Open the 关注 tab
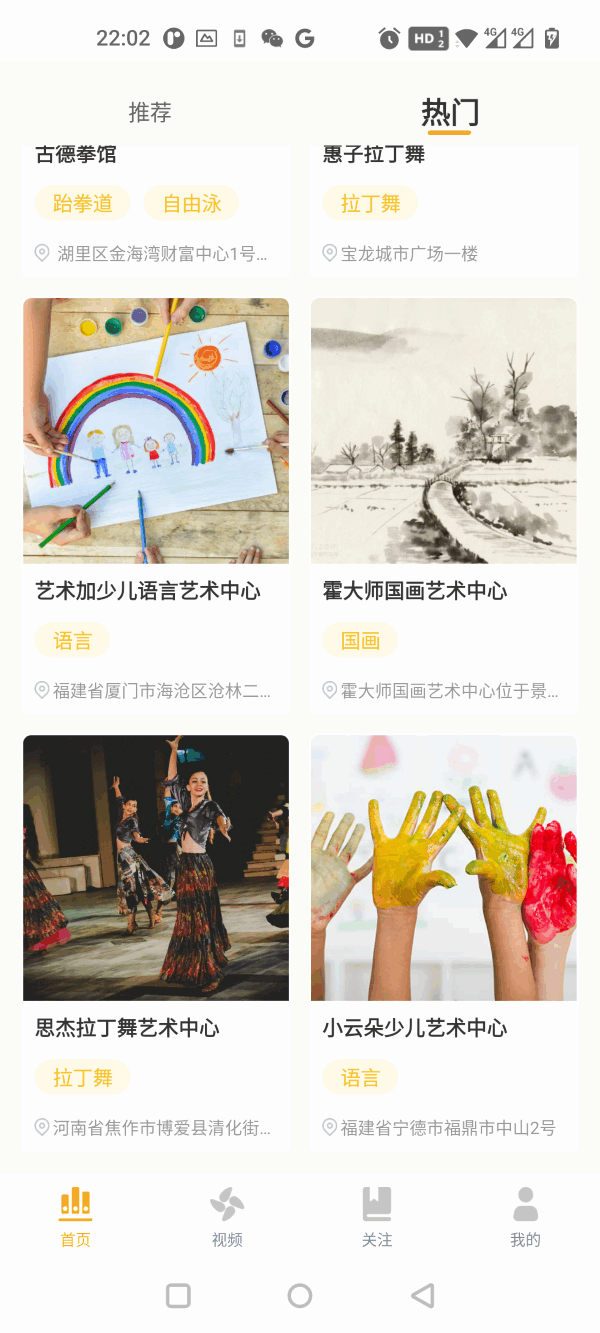The height and width of the screenshot is (1333, 600). [377, 1217]
